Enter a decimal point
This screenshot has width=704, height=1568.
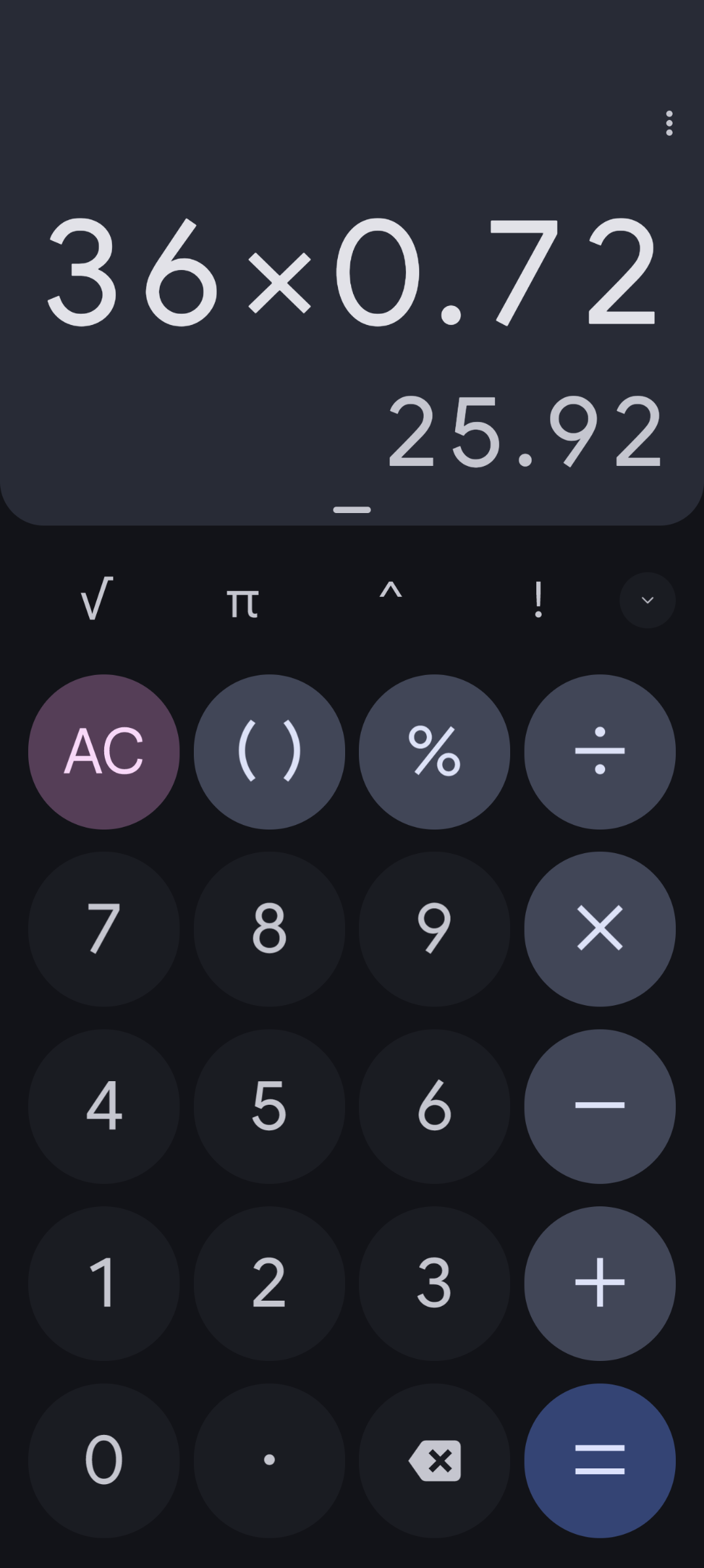(x=269, y=1461)
